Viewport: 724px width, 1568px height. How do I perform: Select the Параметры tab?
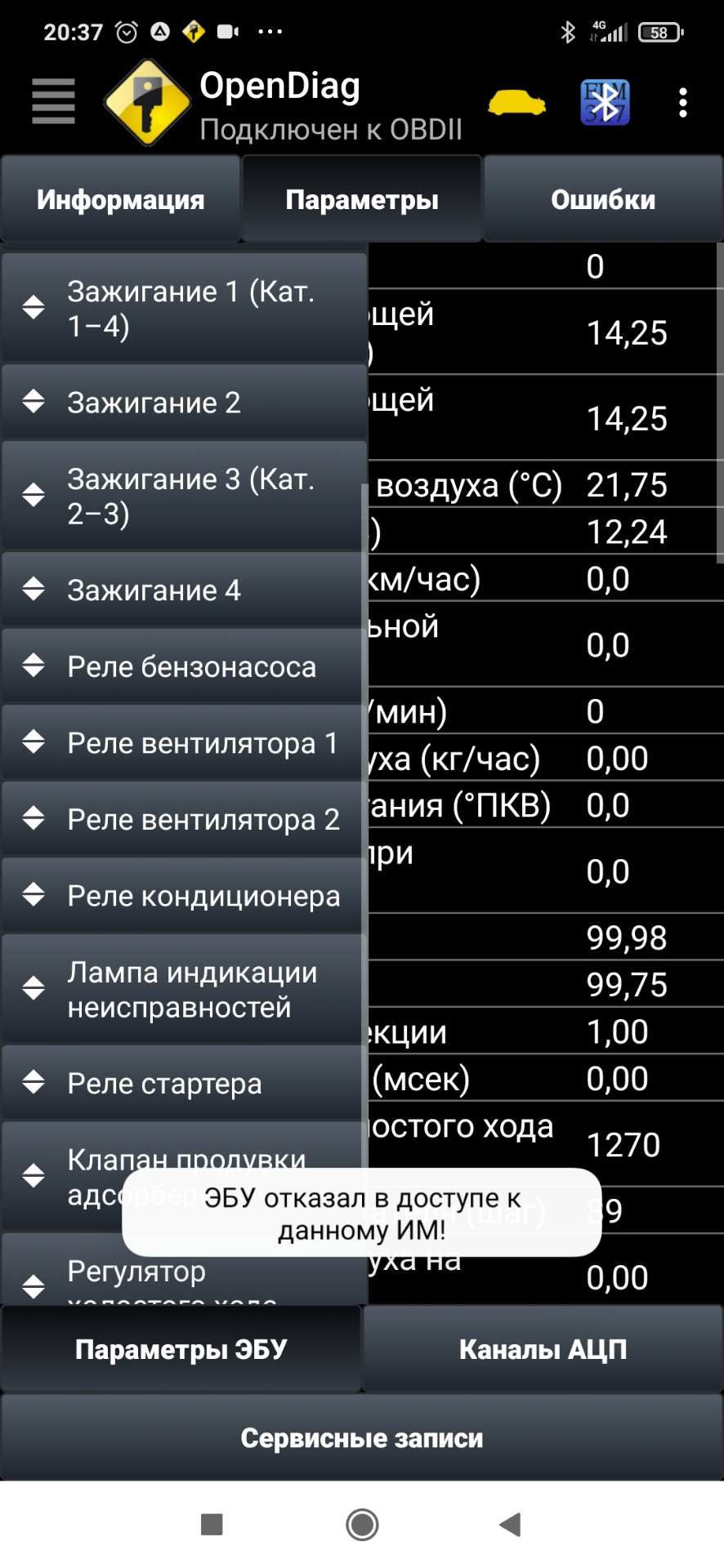pyautogui.click(x=362, y=199)
